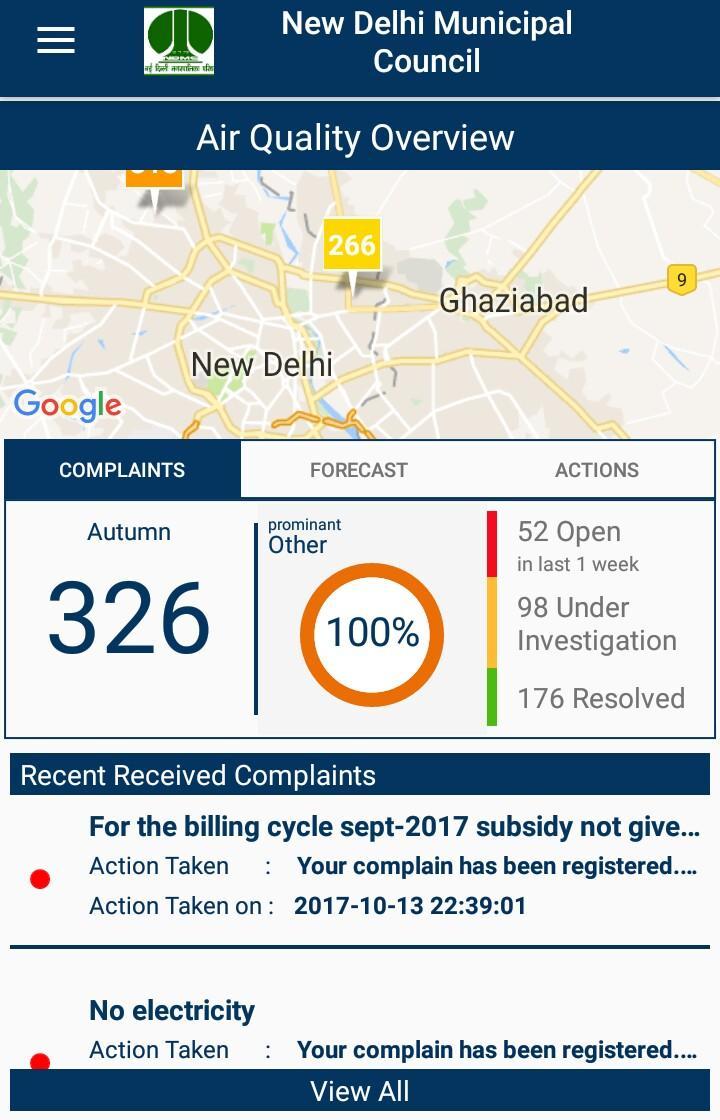Image resolution: width=720 pixels, height=1120 pixels.
Task: Switch to the Actions tab
Action: pyautogui.click(x=596, y=470)
